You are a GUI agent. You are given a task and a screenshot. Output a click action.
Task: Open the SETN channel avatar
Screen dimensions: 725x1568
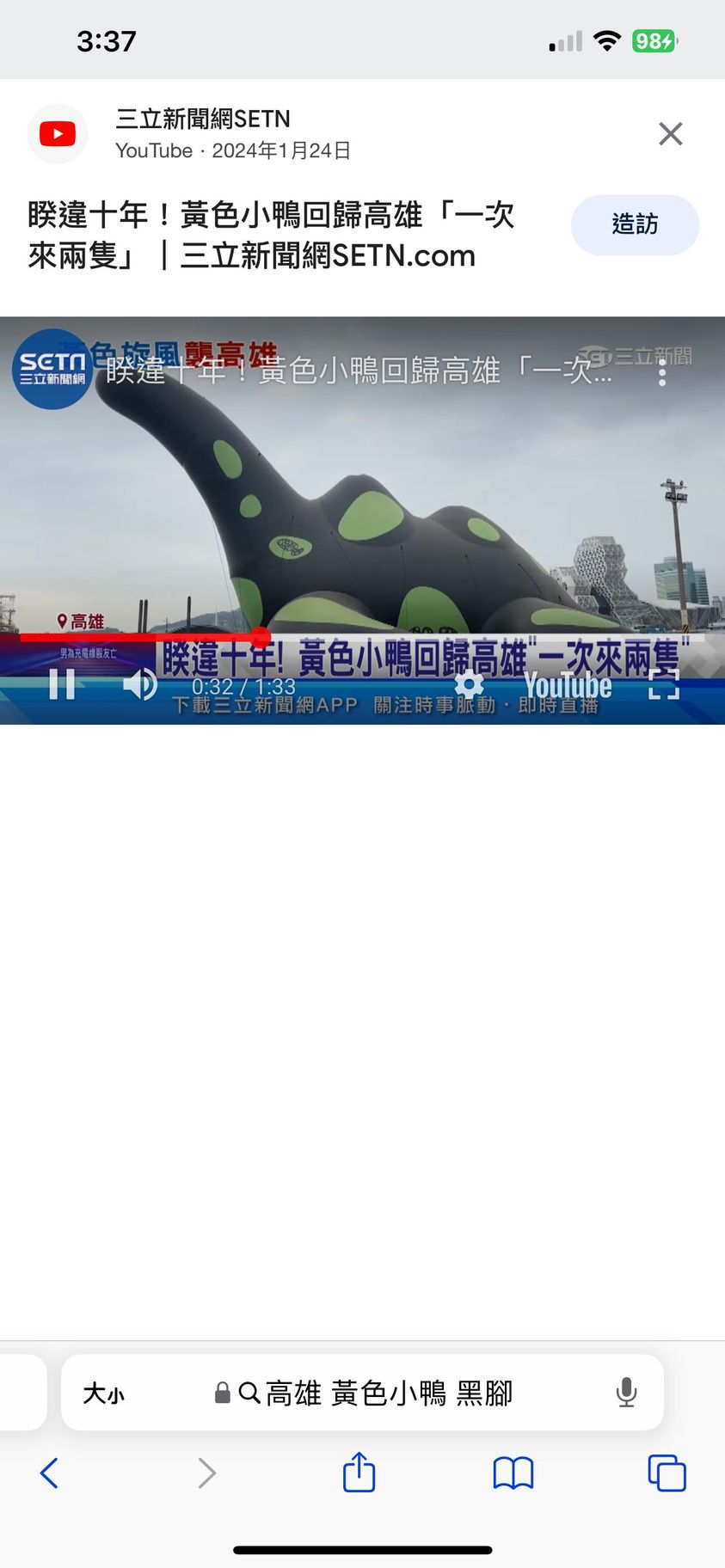(52, 369)
